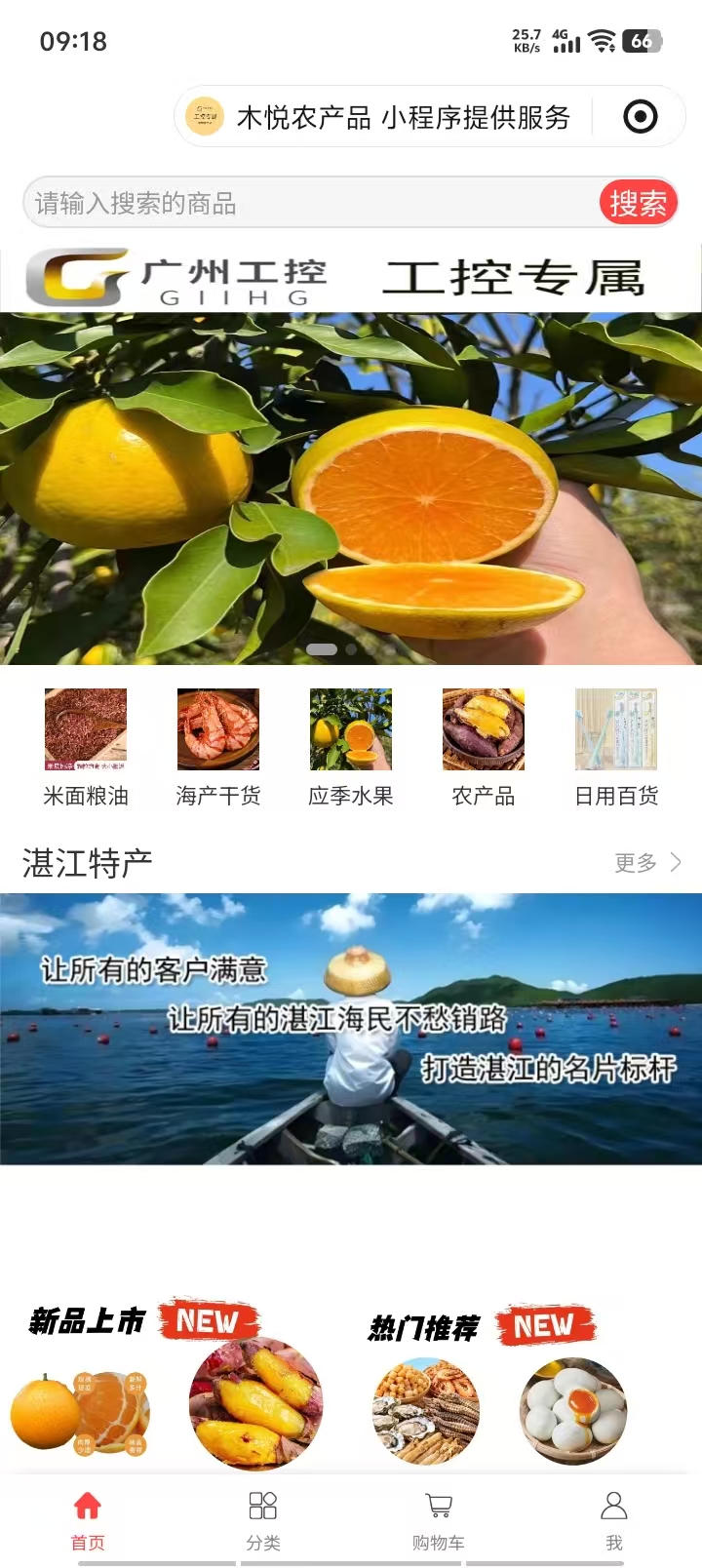Open the 米面粮油 category
This screenshot has width=702, height=1568.
tap(86, 747)
